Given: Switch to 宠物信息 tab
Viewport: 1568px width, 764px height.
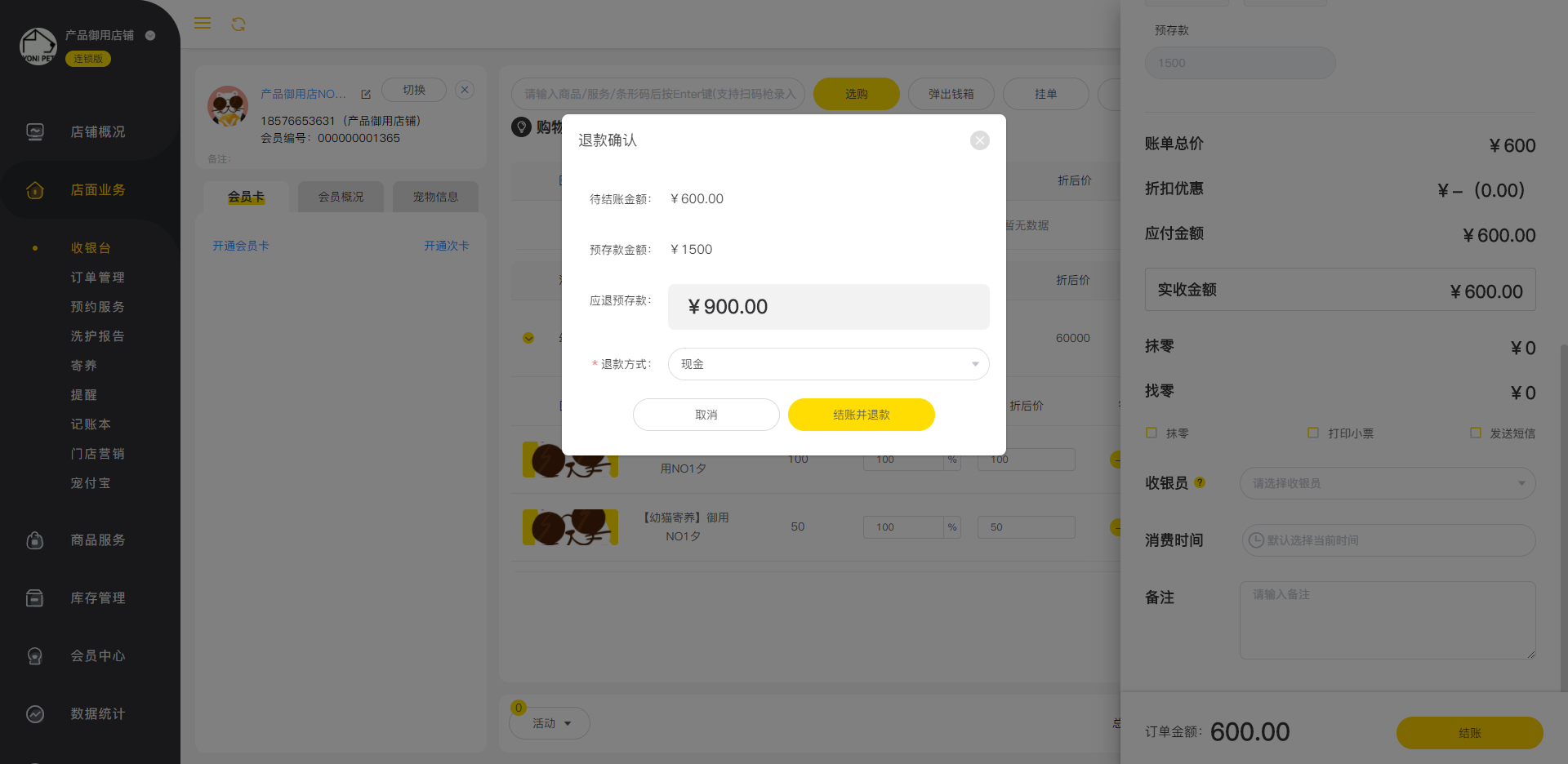Looking at the screenshot, I should click(435, 197).
